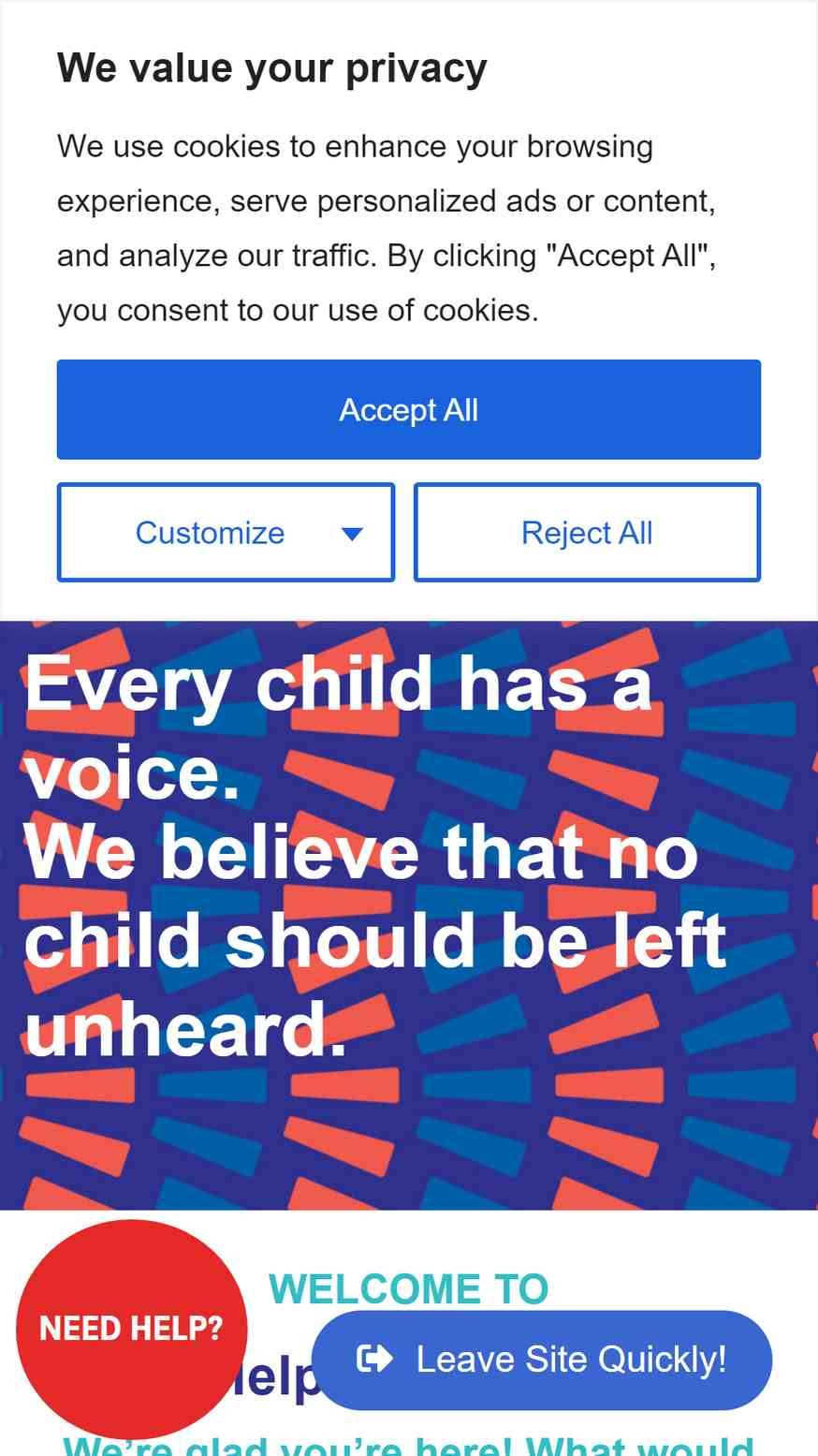Image resolution: width=818 pixels, height=1456 pixels.
Task: Leave the site quickly
Action: coord(542,1360)
